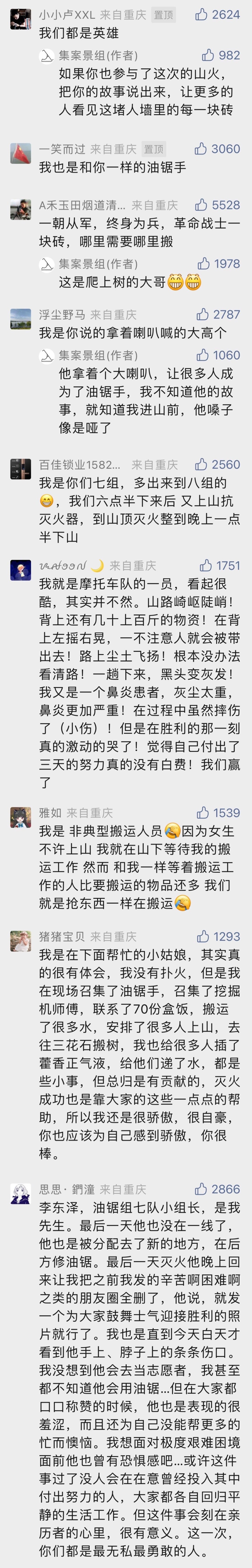This screenshot has width=252, height=1568.
Task: Like the motorcycle team member's comment with 1751 likes
Action: click(x=206, y=566)
